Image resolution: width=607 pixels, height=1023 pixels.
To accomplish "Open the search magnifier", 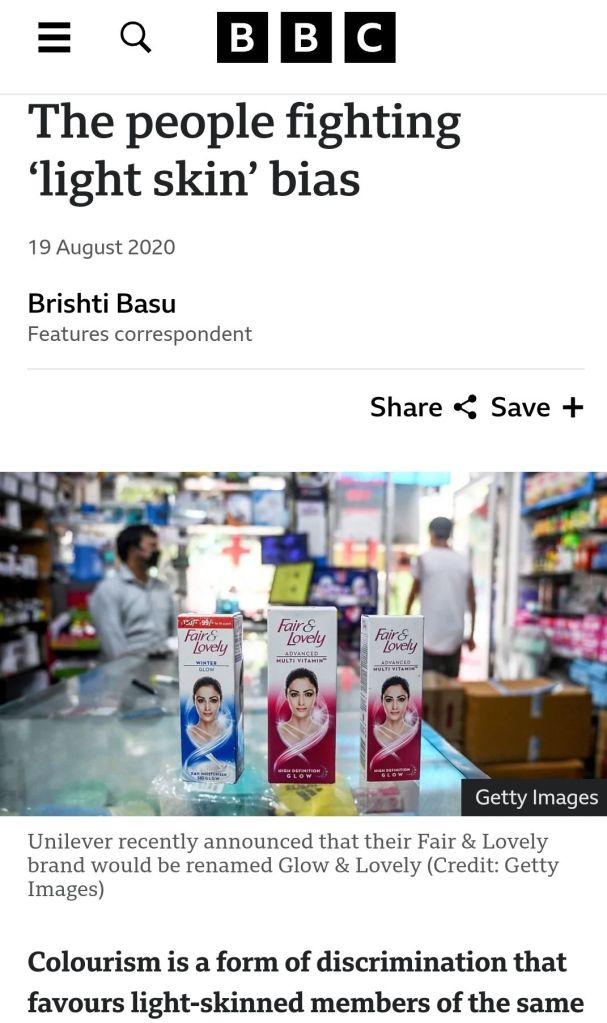I will coord(135,37).
